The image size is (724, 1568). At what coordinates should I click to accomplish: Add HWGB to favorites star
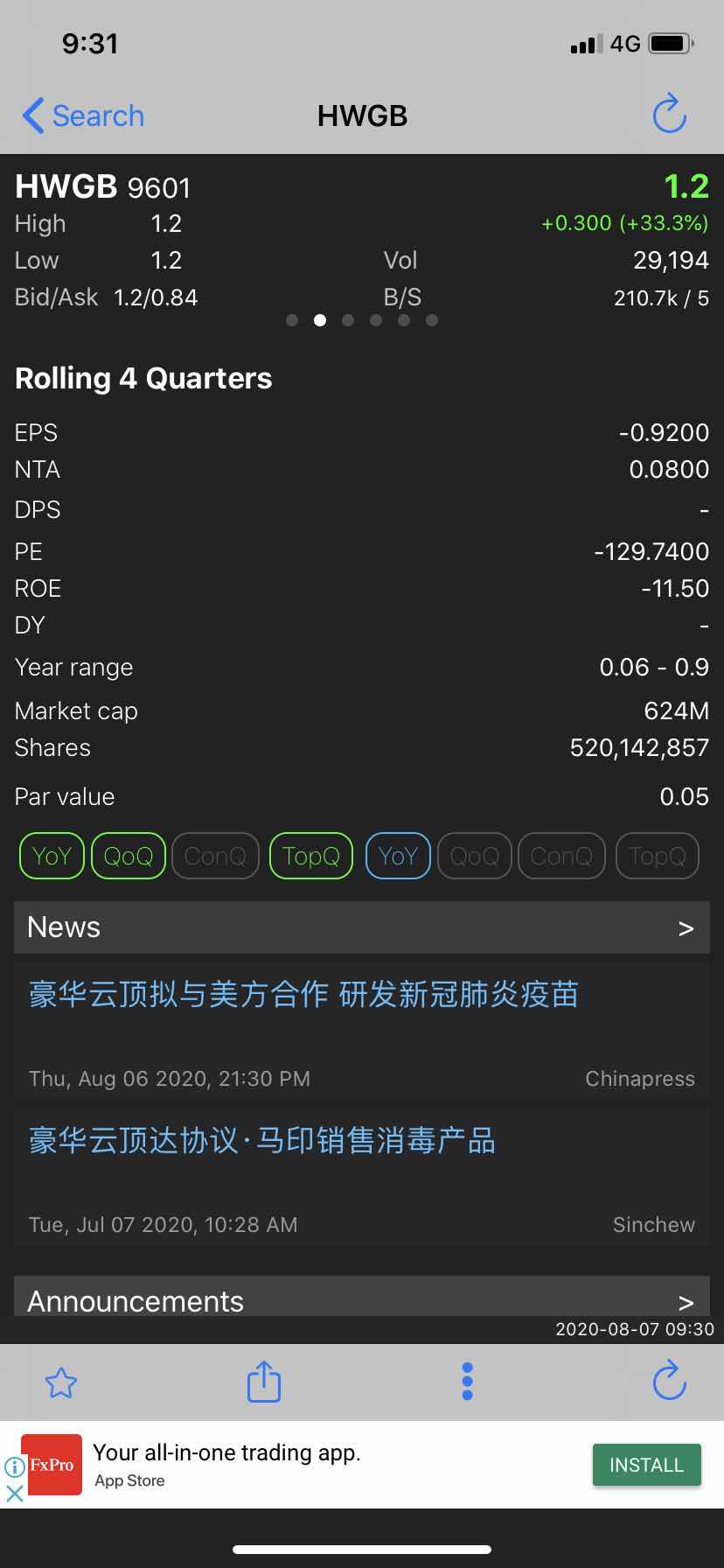click(61, 1382)
